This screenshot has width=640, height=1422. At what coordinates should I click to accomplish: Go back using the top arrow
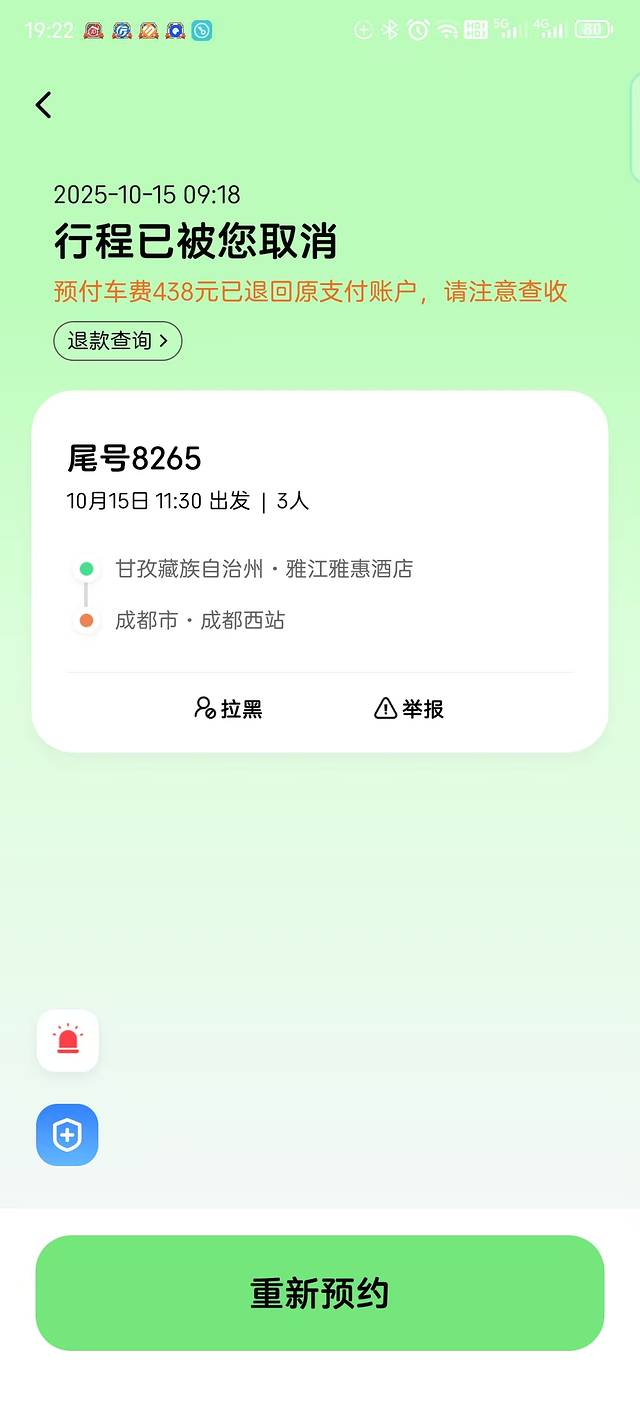click(x=43, y=105)
